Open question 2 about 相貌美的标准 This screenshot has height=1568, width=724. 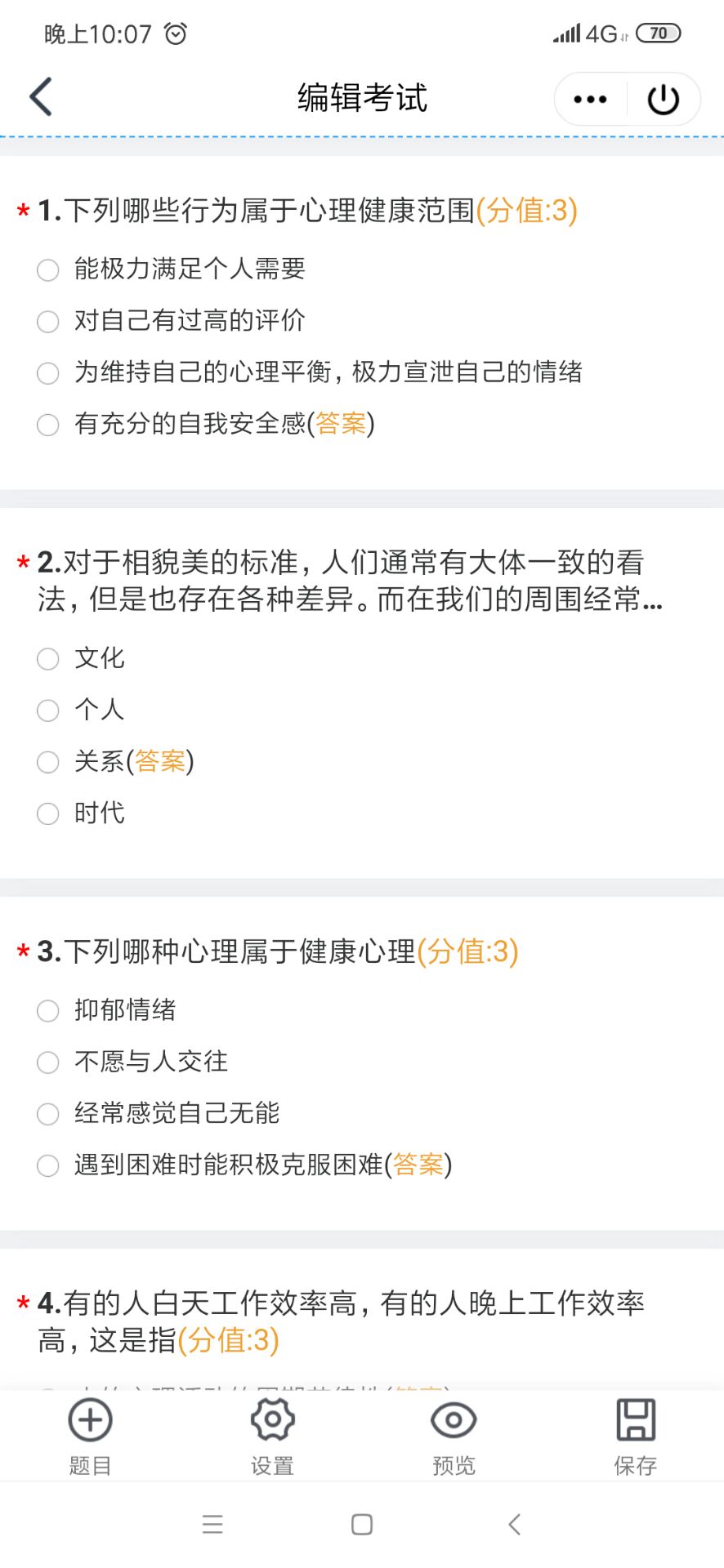click(343, 581)
